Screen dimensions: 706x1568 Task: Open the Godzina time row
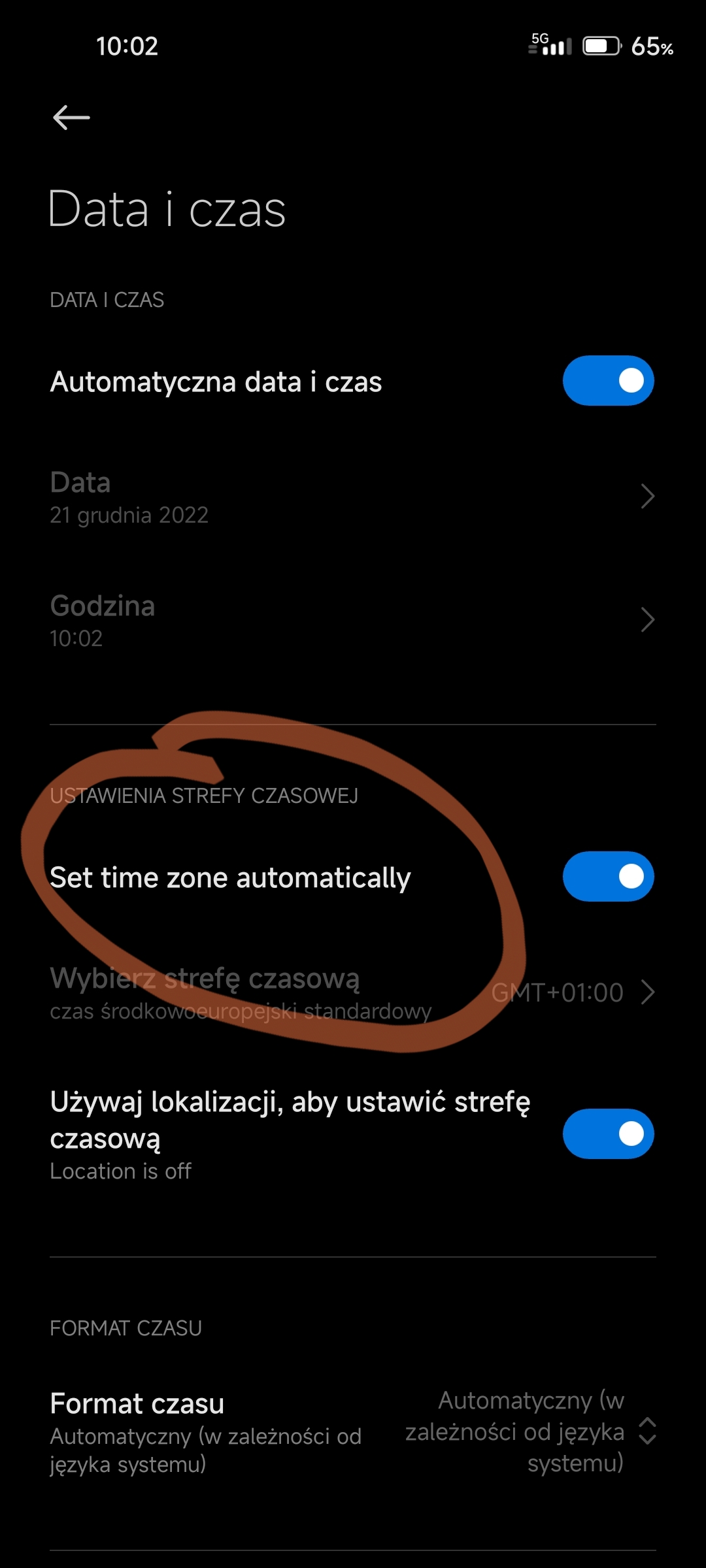[353, 621]
